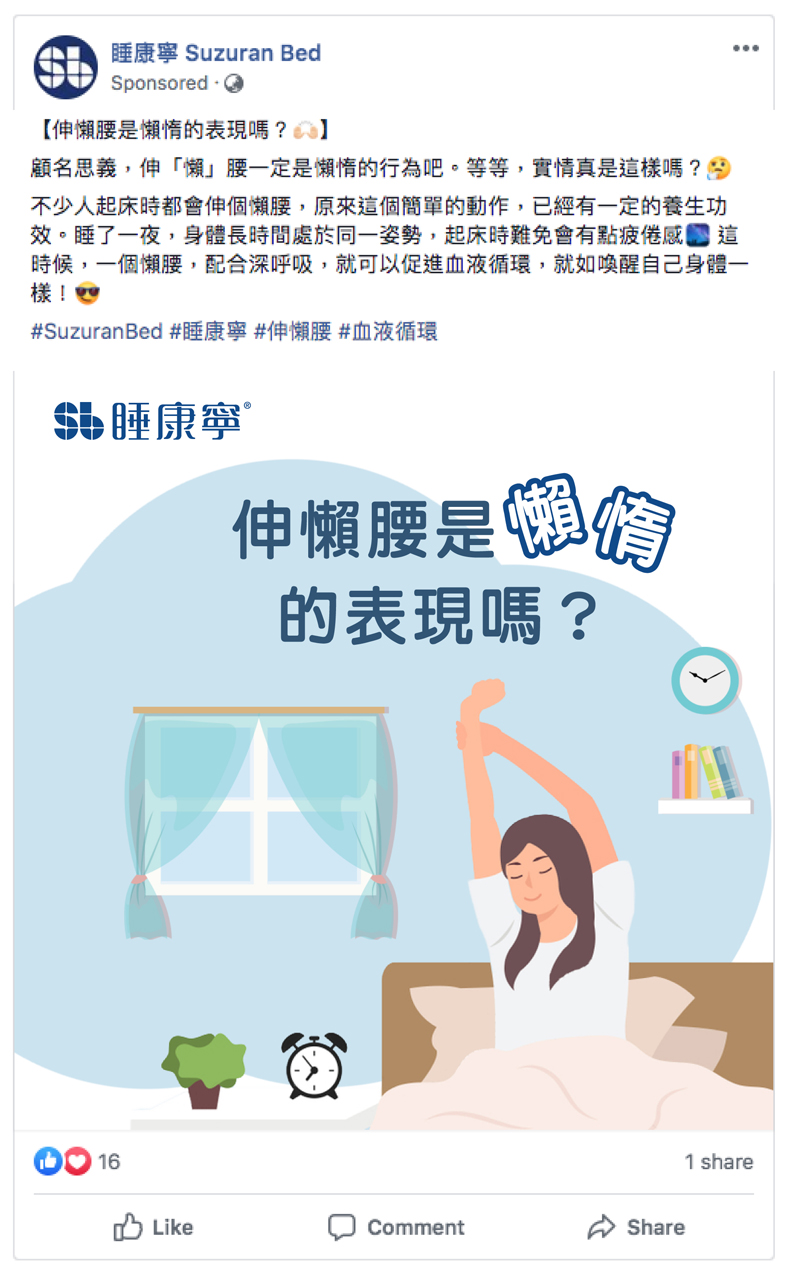Comment on this post
Screen dimensions: 788x1280
(396, 1227)
